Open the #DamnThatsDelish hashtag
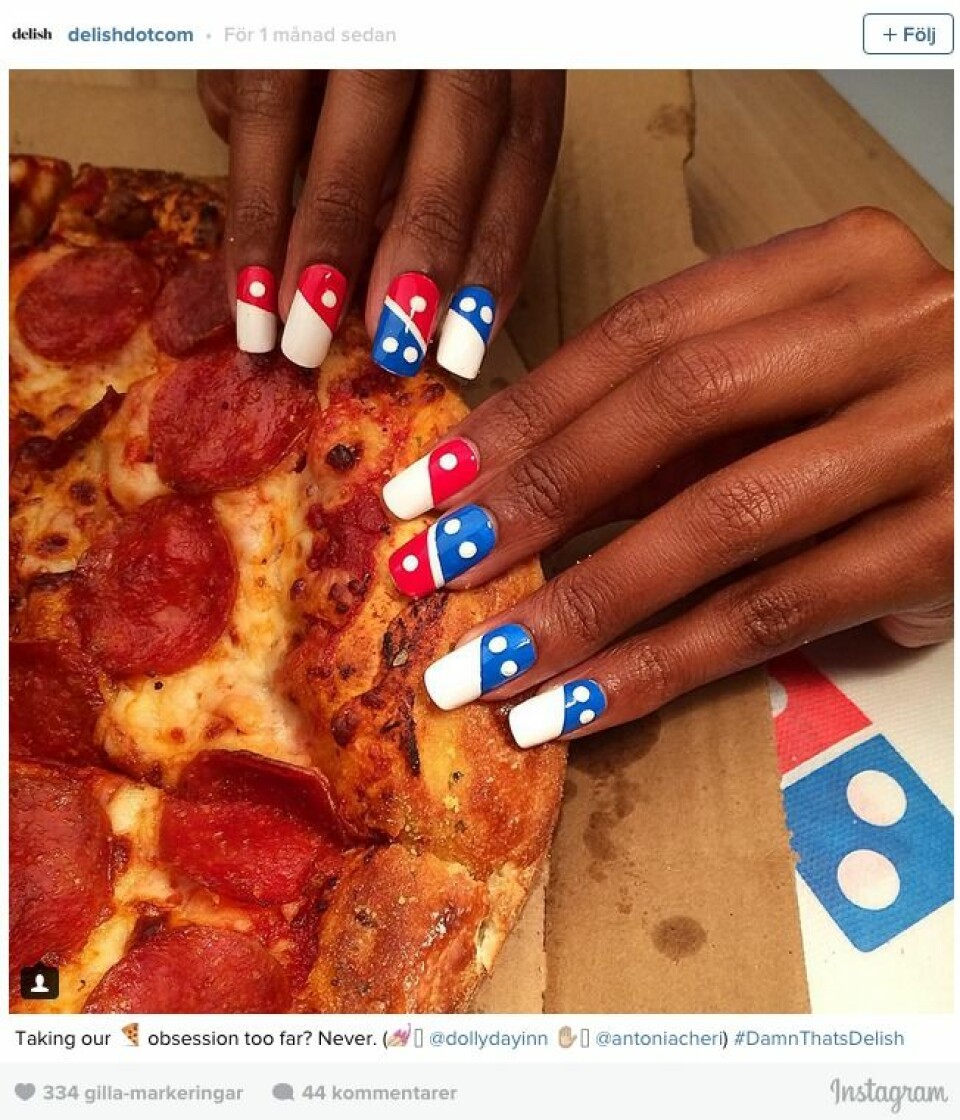 coord(818,1038)
